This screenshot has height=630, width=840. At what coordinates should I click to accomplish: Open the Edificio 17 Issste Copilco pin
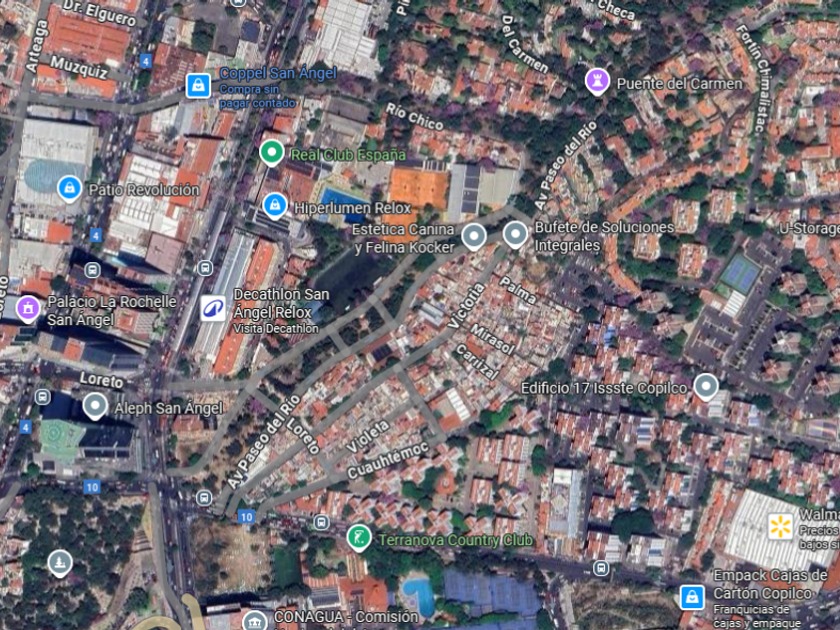706,385
